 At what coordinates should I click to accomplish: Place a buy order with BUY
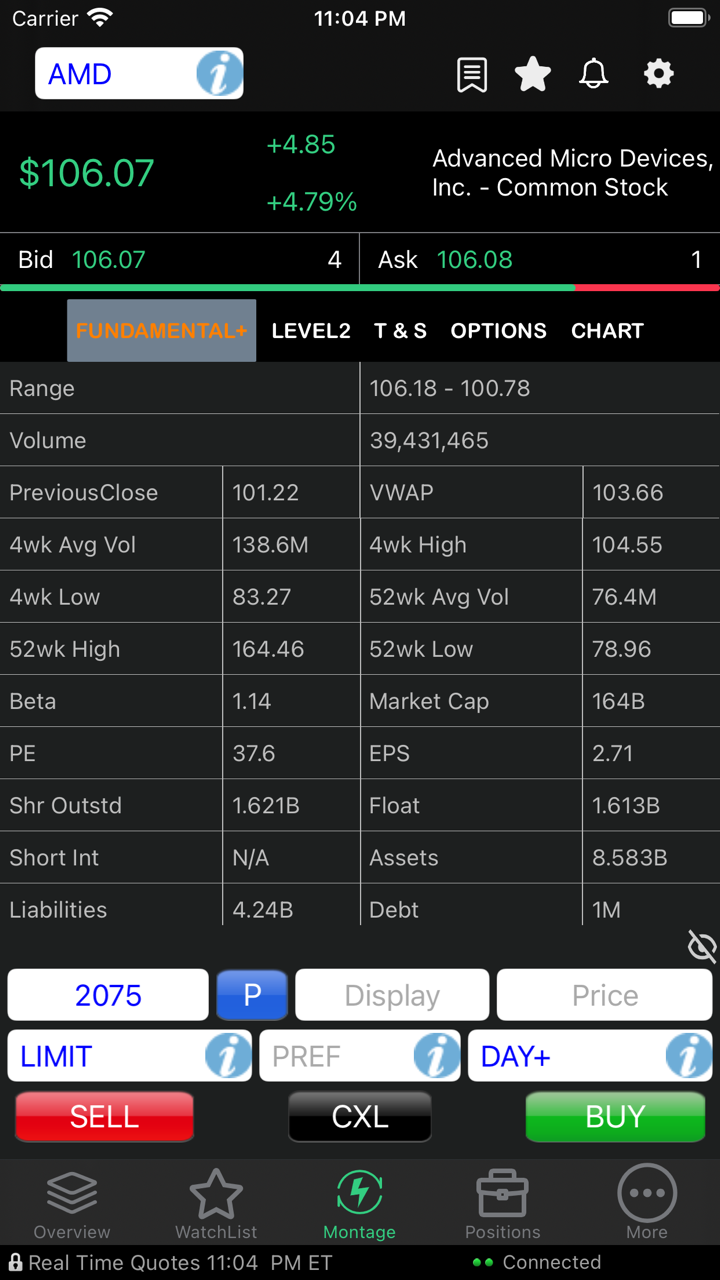(x=615, y=1116)
